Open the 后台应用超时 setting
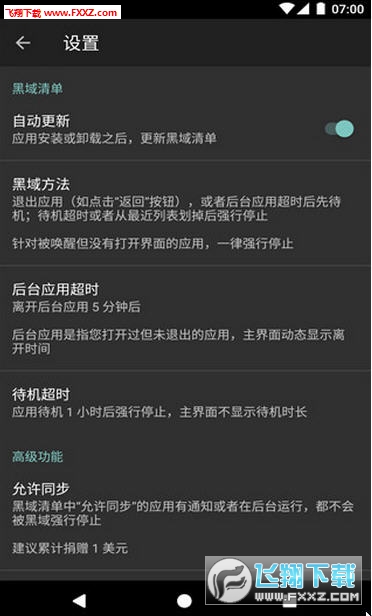This screenshot has width=372, height=616. 186,317
